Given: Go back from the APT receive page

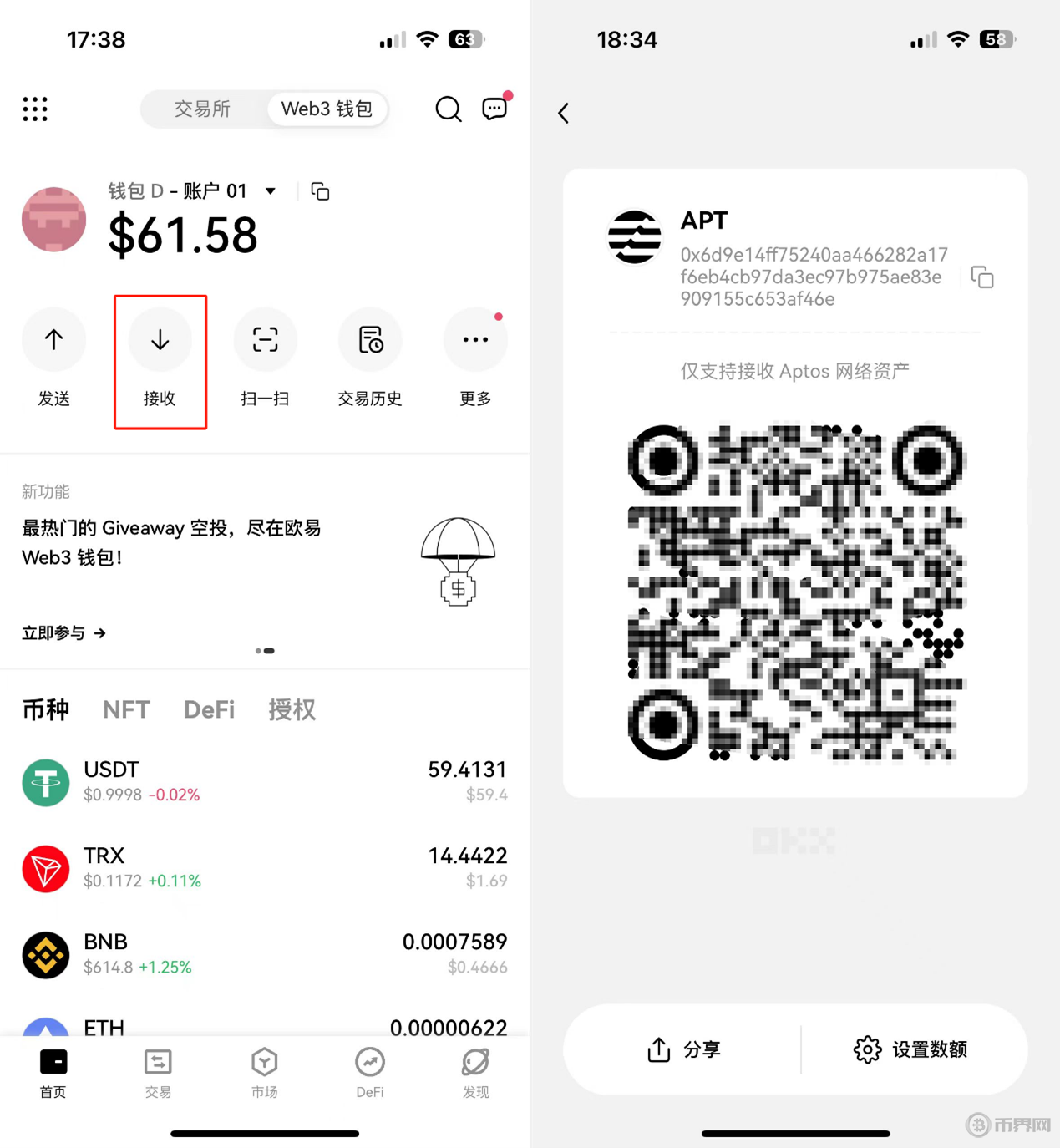Looking at the screenshot, I should point(564,113).
